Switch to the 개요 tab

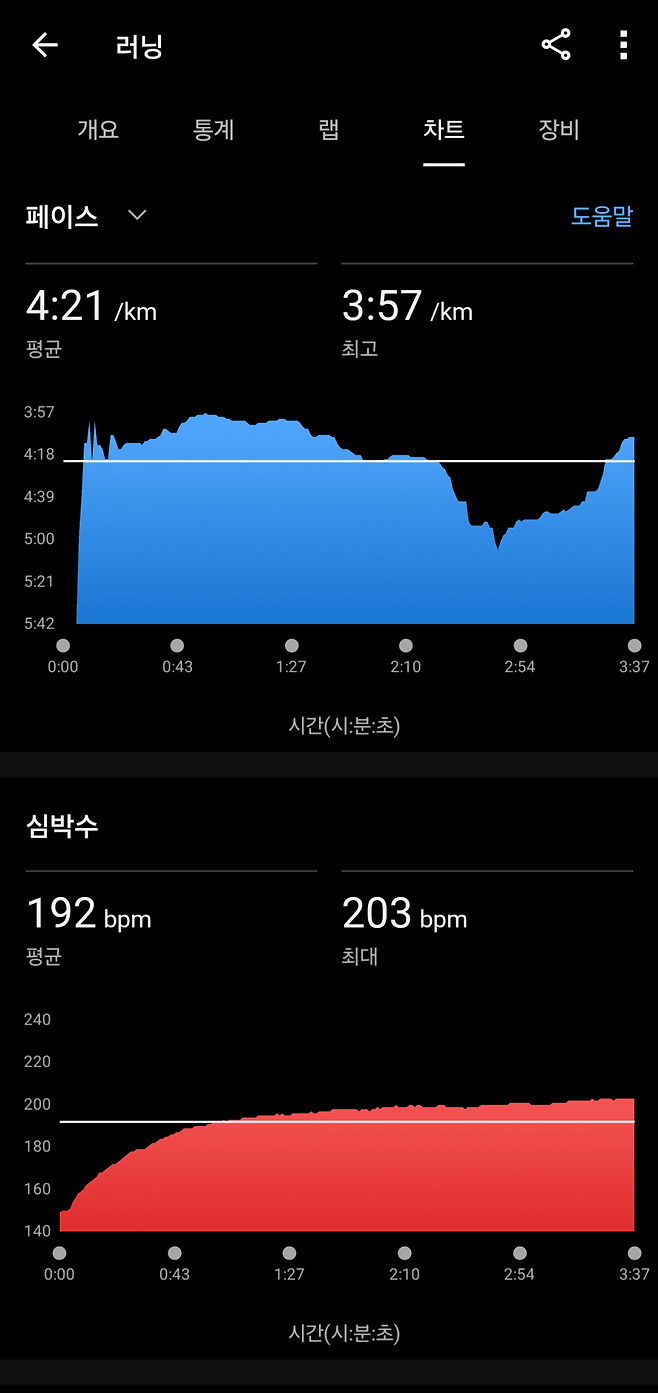98,130
